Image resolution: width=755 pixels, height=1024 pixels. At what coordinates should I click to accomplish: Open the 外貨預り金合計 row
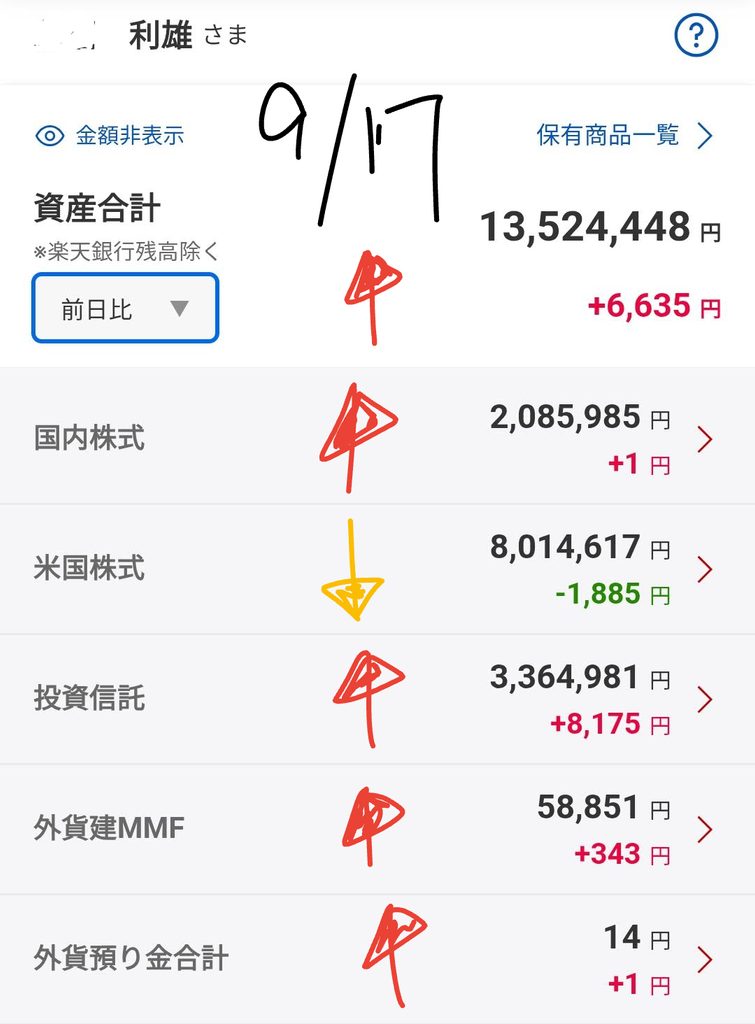click(x=378, y=959)
